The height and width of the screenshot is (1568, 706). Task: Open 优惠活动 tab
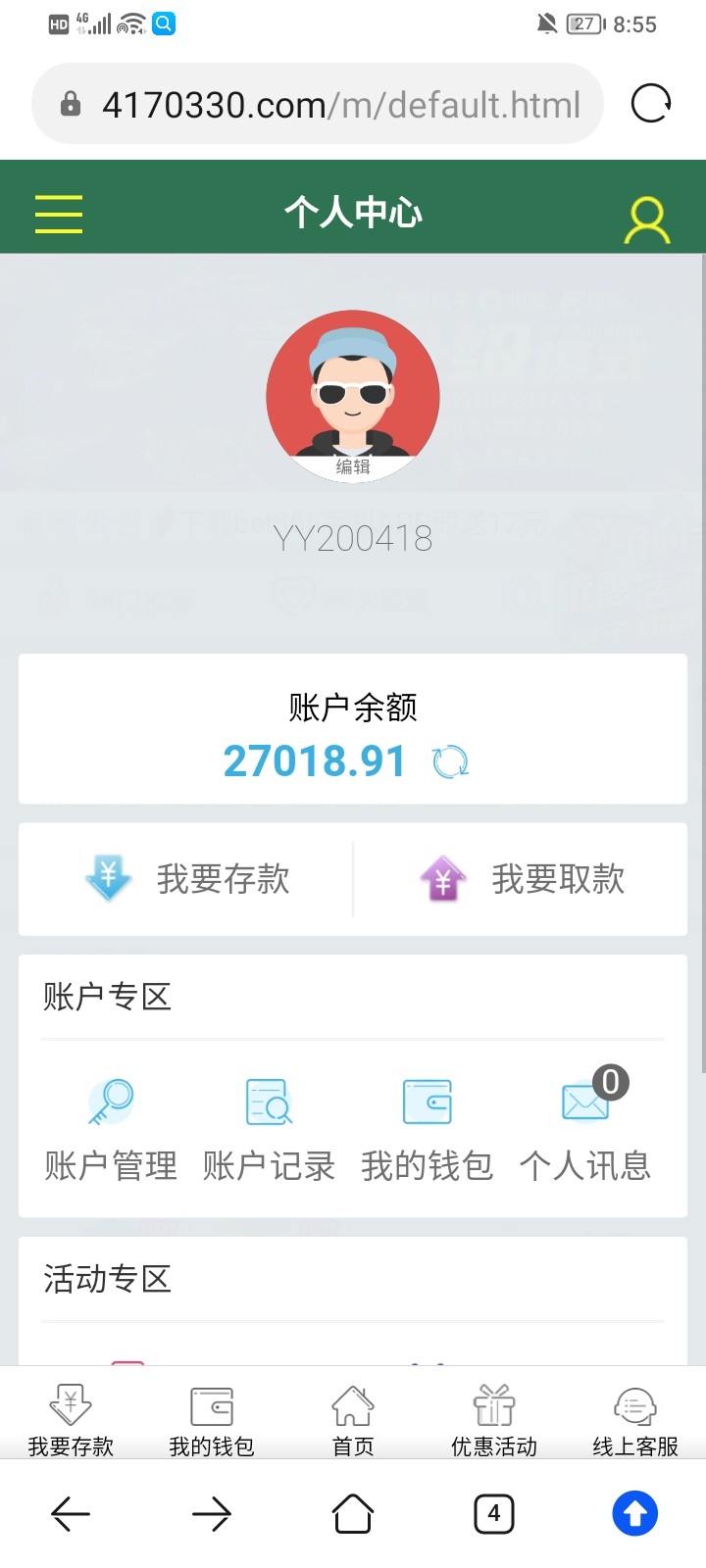[494, 1420]
